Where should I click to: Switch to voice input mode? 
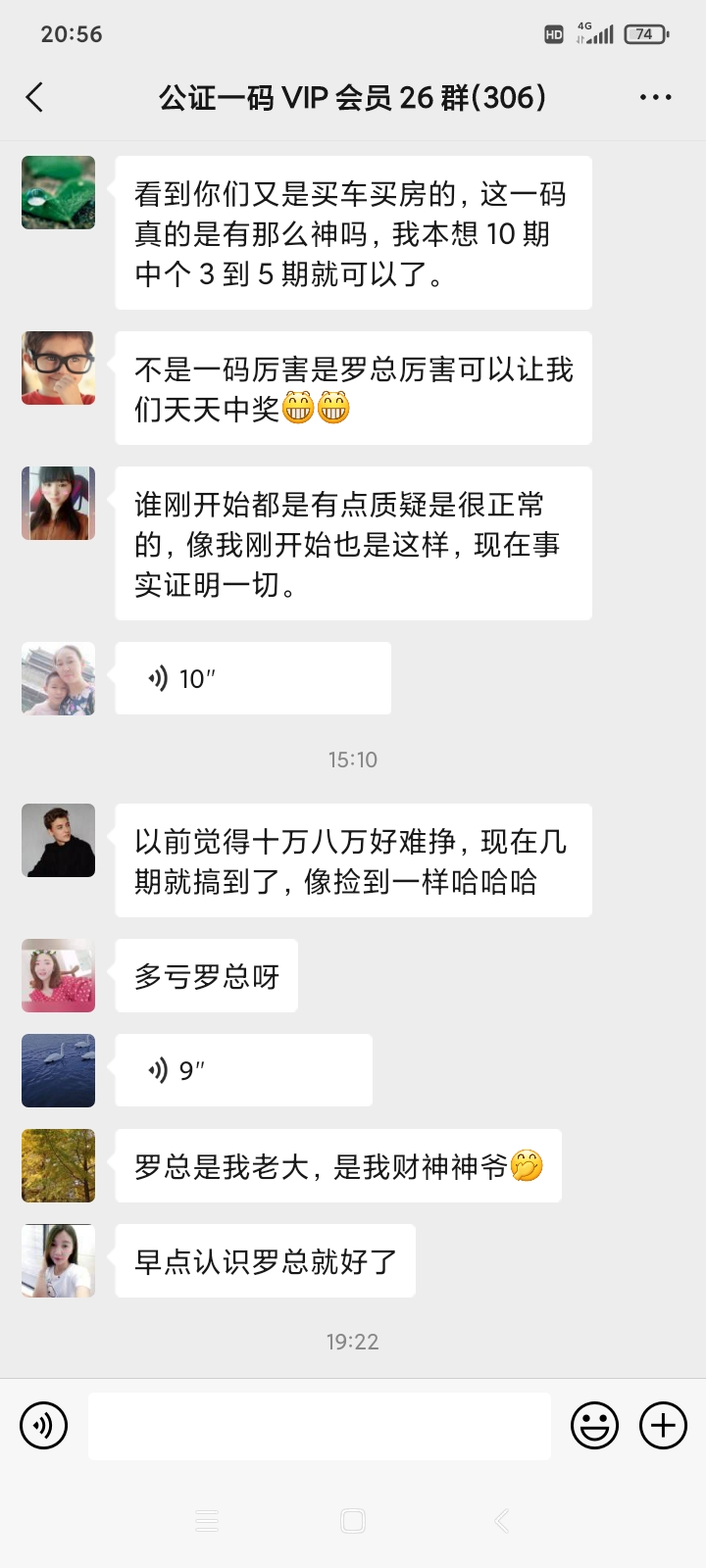(x=44, y=1425)
